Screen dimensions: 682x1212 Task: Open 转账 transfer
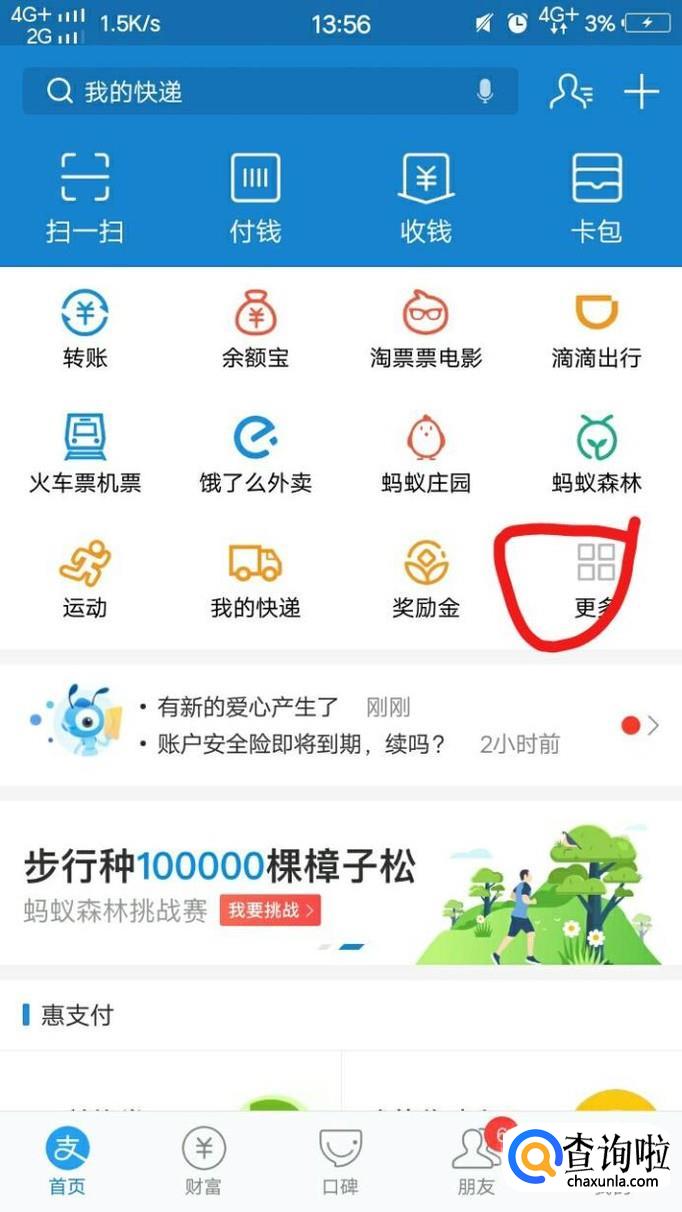[85, 330]
